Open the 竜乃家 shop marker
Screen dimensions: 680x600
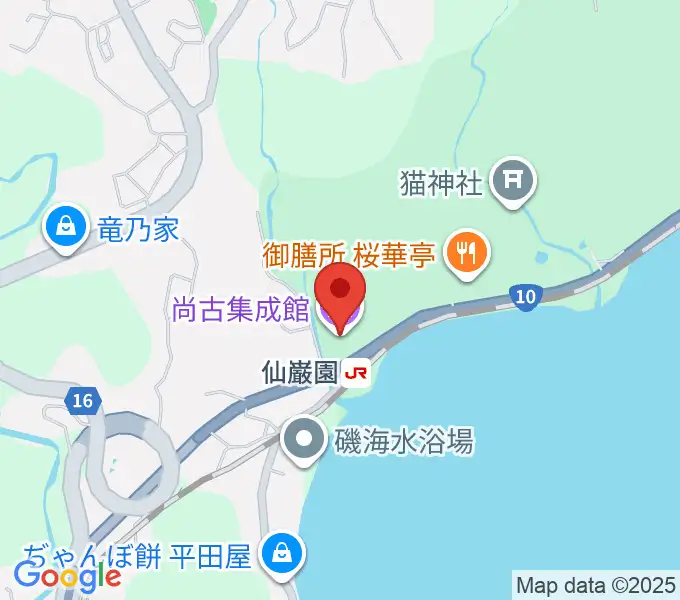[x=66, y=228]
